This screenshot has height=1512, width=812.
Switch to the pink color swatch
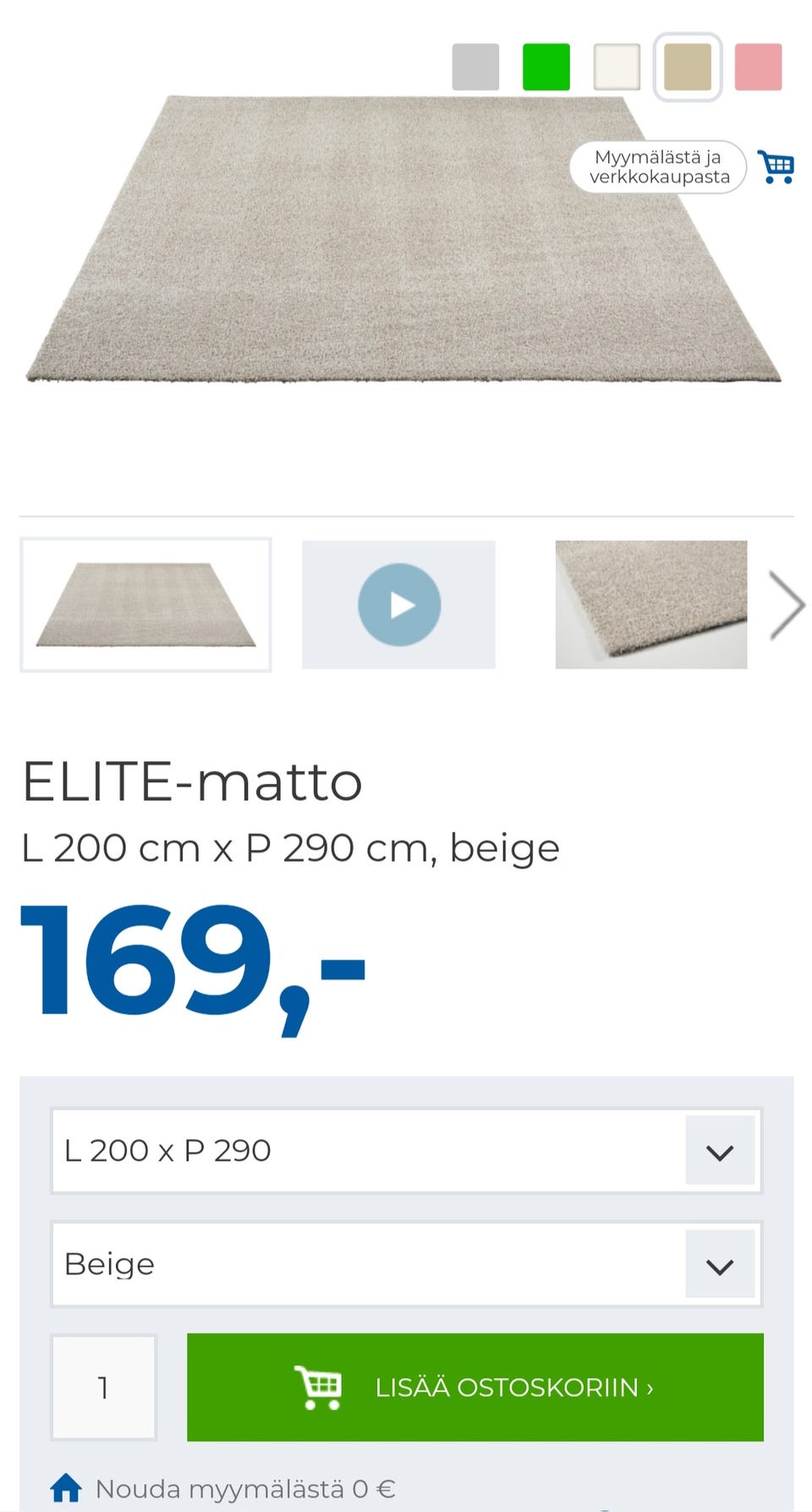[x=758, y=67]
